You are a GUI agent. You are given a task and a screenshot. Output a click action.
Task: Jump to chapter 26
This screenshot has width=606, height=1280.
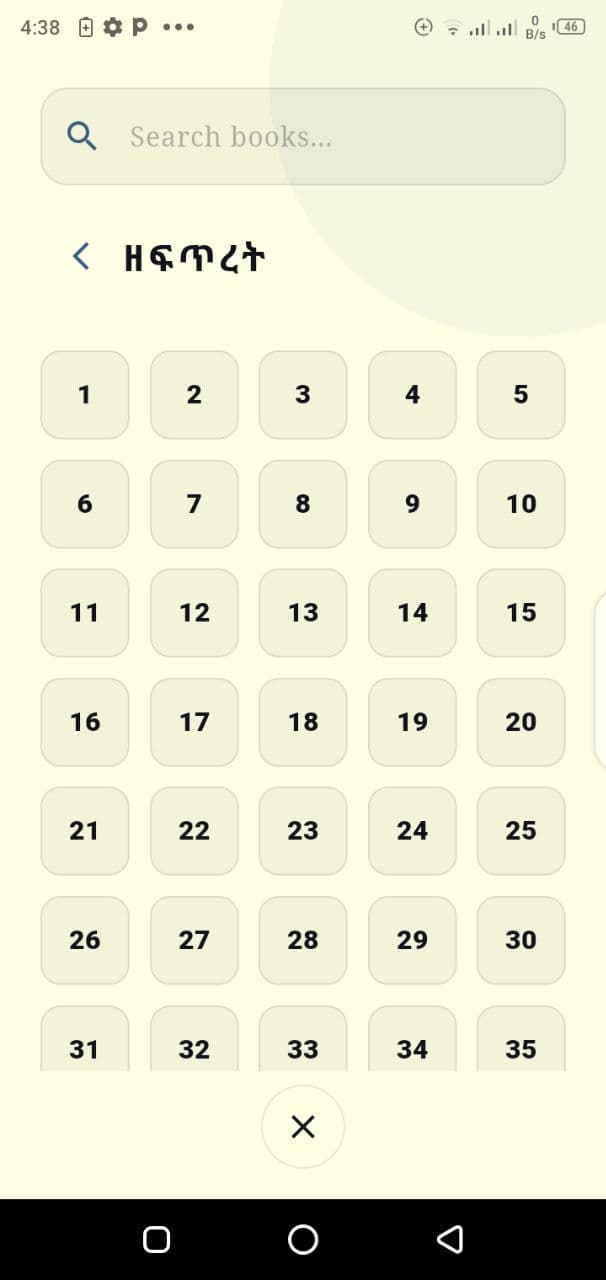tap(85, 940)
